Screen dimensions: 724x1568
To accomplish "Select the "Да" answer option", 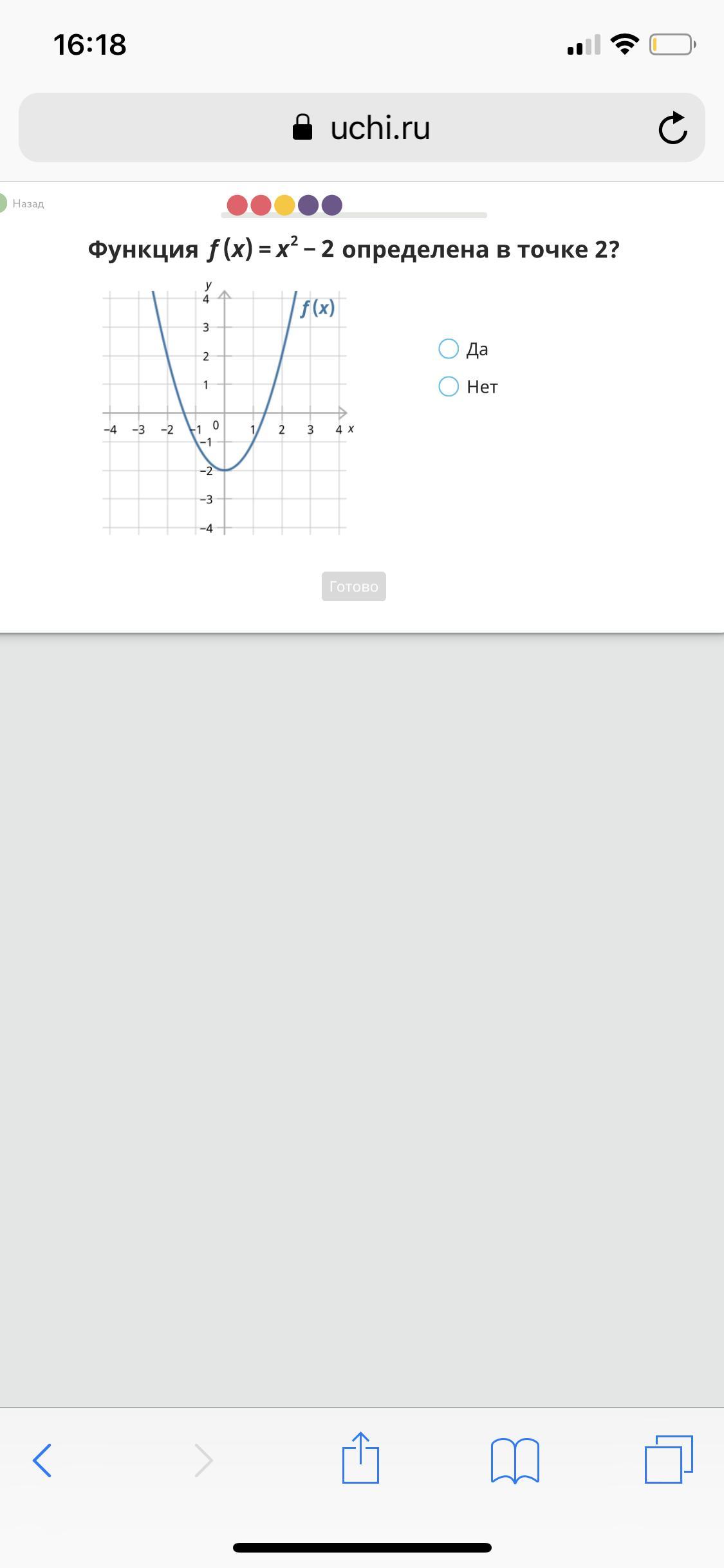I will point(449,349).
